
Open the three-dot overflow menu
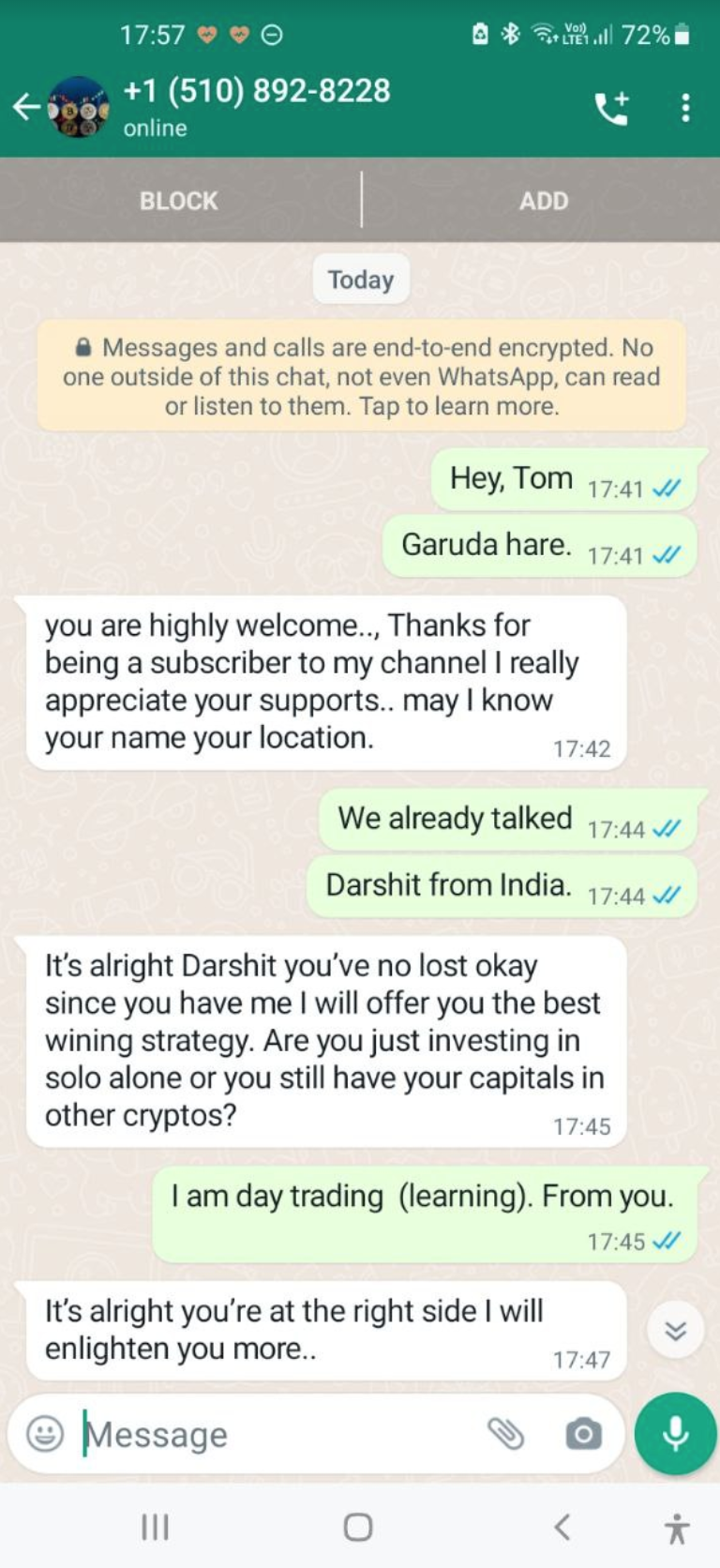(686, 109)
